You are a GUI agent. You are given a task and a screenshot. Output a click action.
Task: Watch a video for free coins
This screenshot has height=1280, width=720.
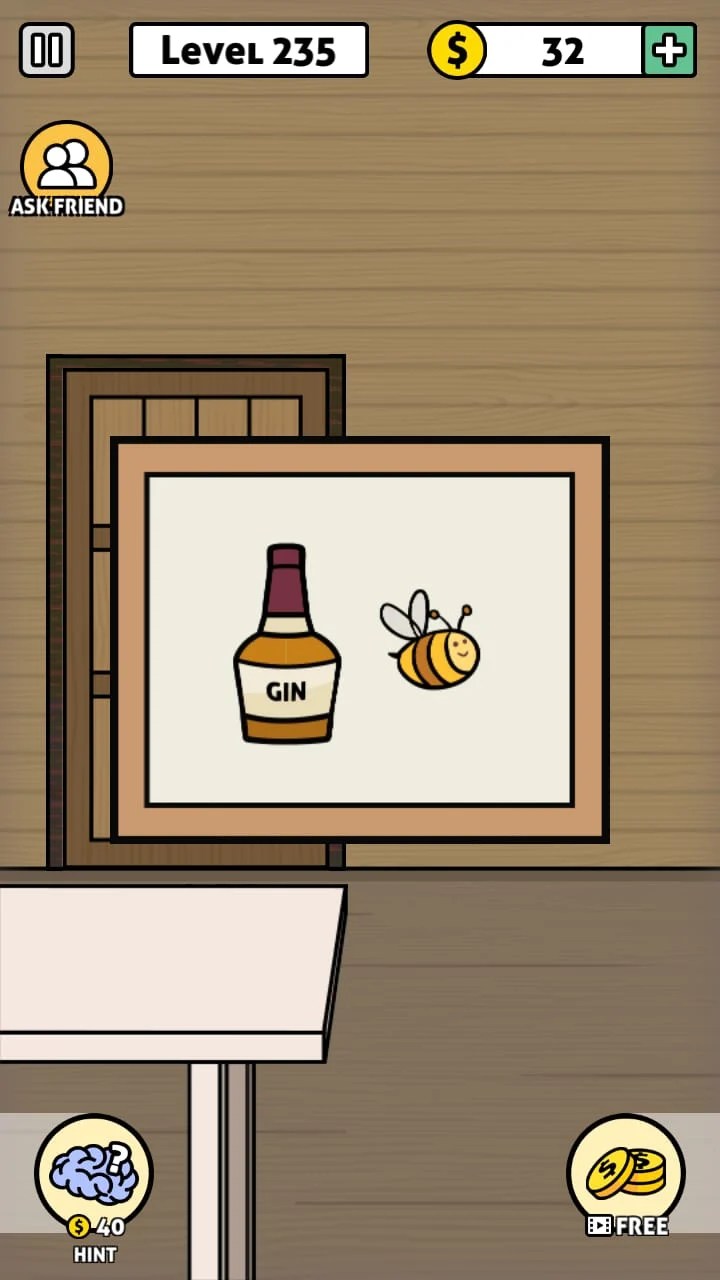pyautogui.click(x=626, y=1173)
